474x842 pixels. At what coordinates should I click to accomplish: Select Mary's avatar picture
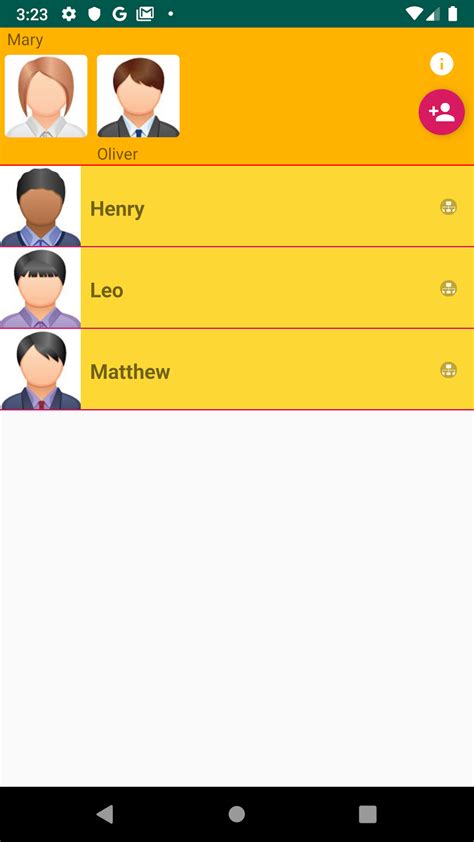[x=46, y=96]
